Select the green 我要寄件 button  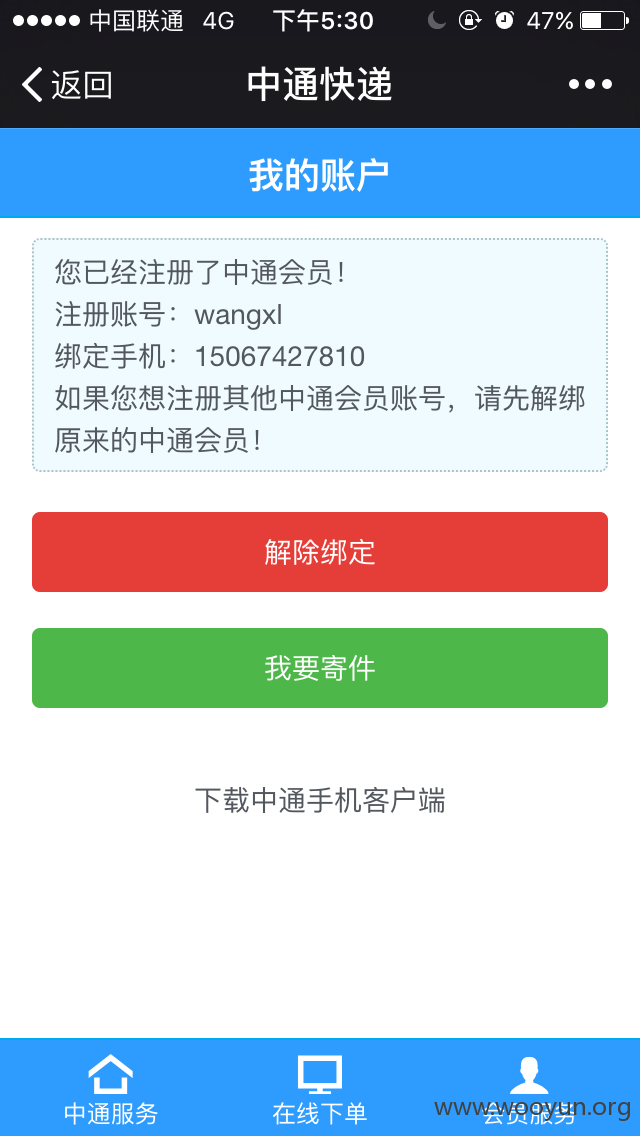point(320,668)
